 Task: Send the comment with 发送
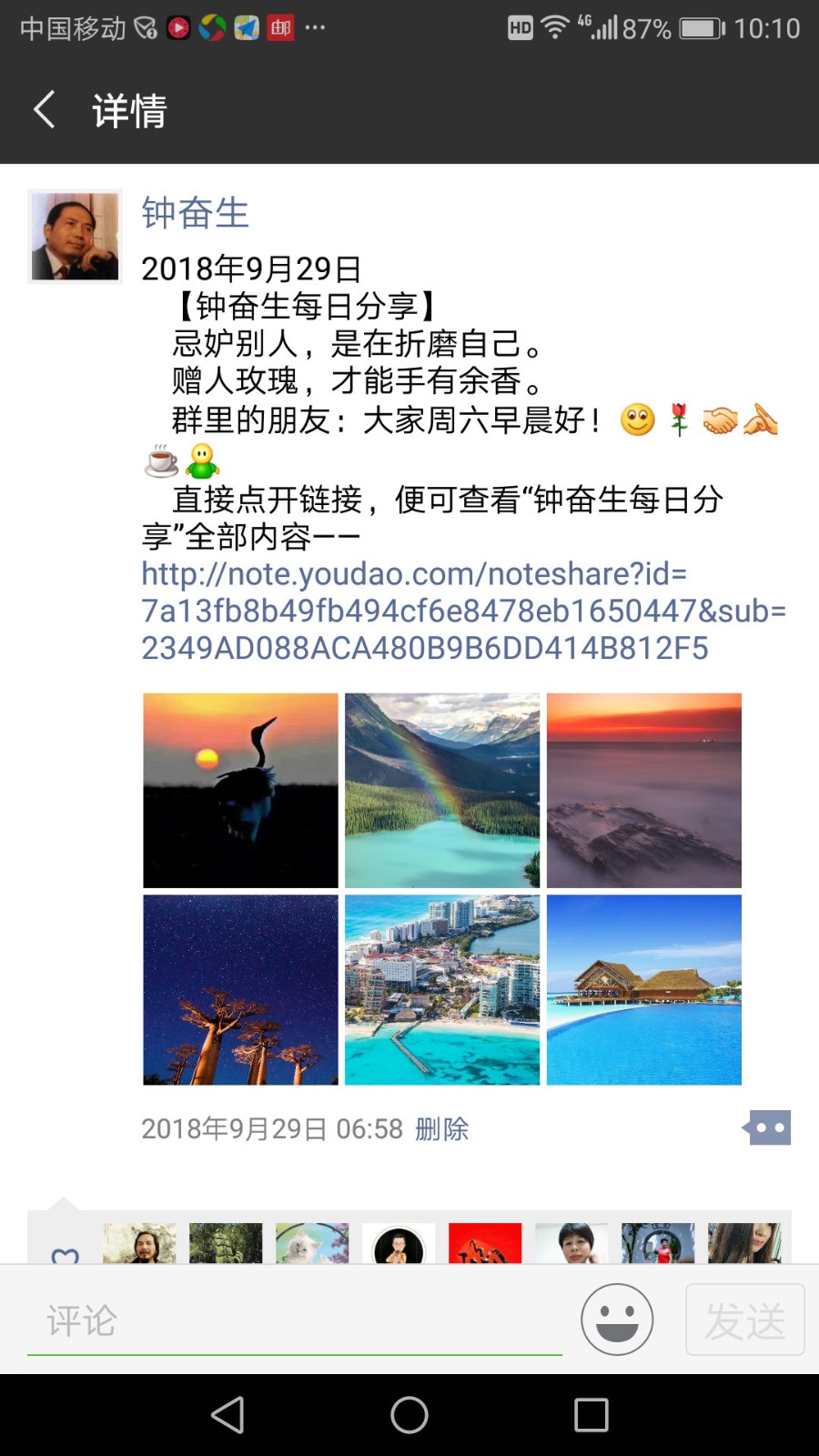coord(744,1319)
